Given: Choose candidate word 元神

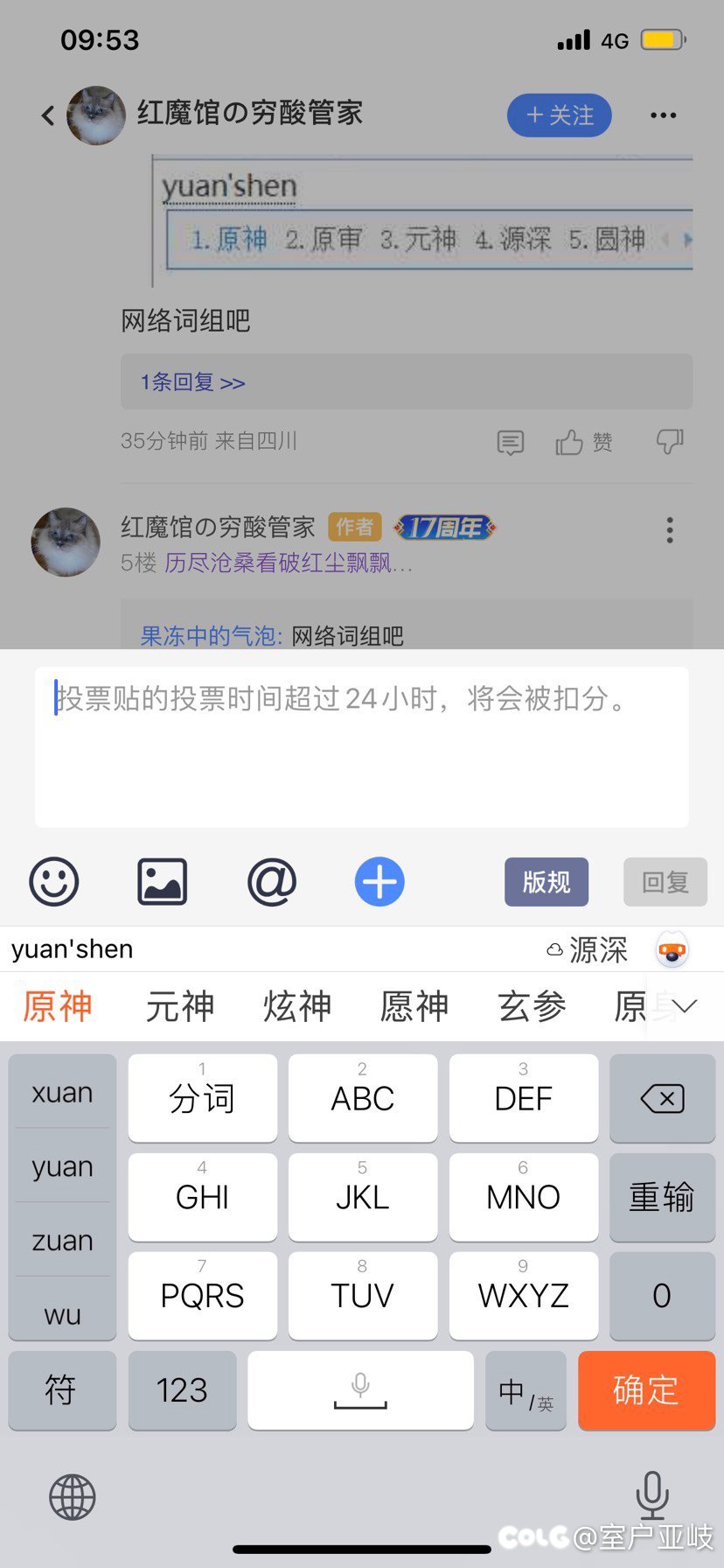Looking at the screenshot, I should tap(180, 1006).
